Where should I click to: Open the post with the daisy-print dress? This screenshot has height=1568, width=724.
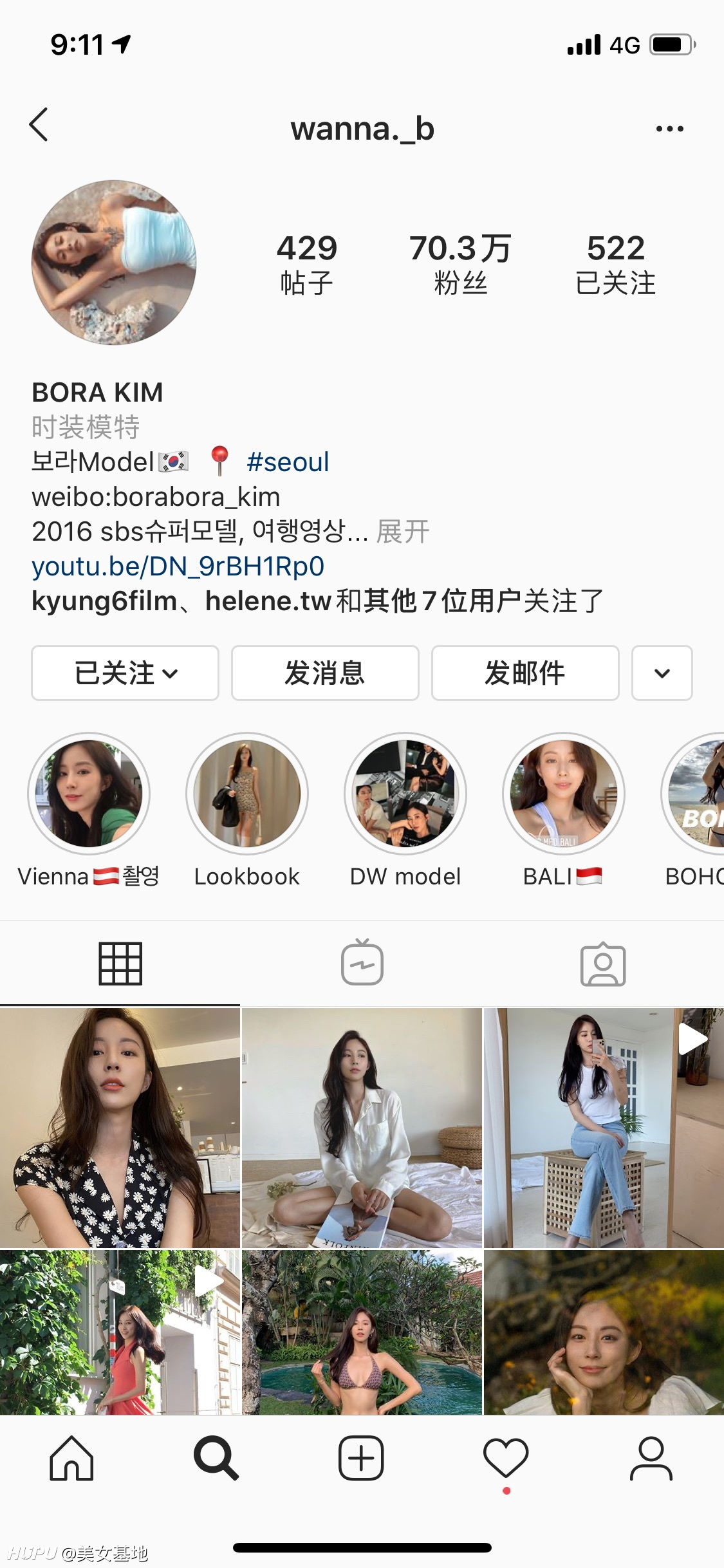click(120, 1128)
